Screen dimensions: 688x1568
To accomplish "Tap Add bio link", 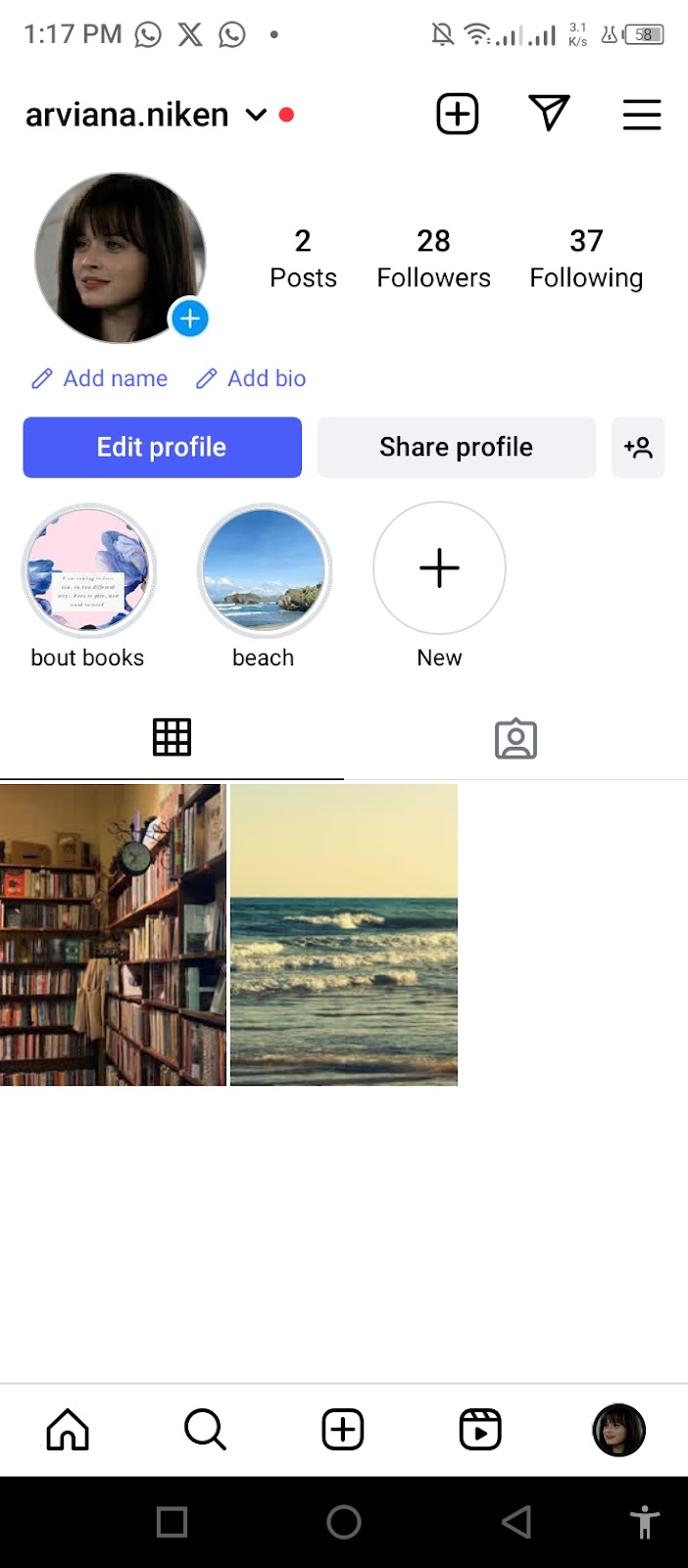I will [x=251, y=378].
